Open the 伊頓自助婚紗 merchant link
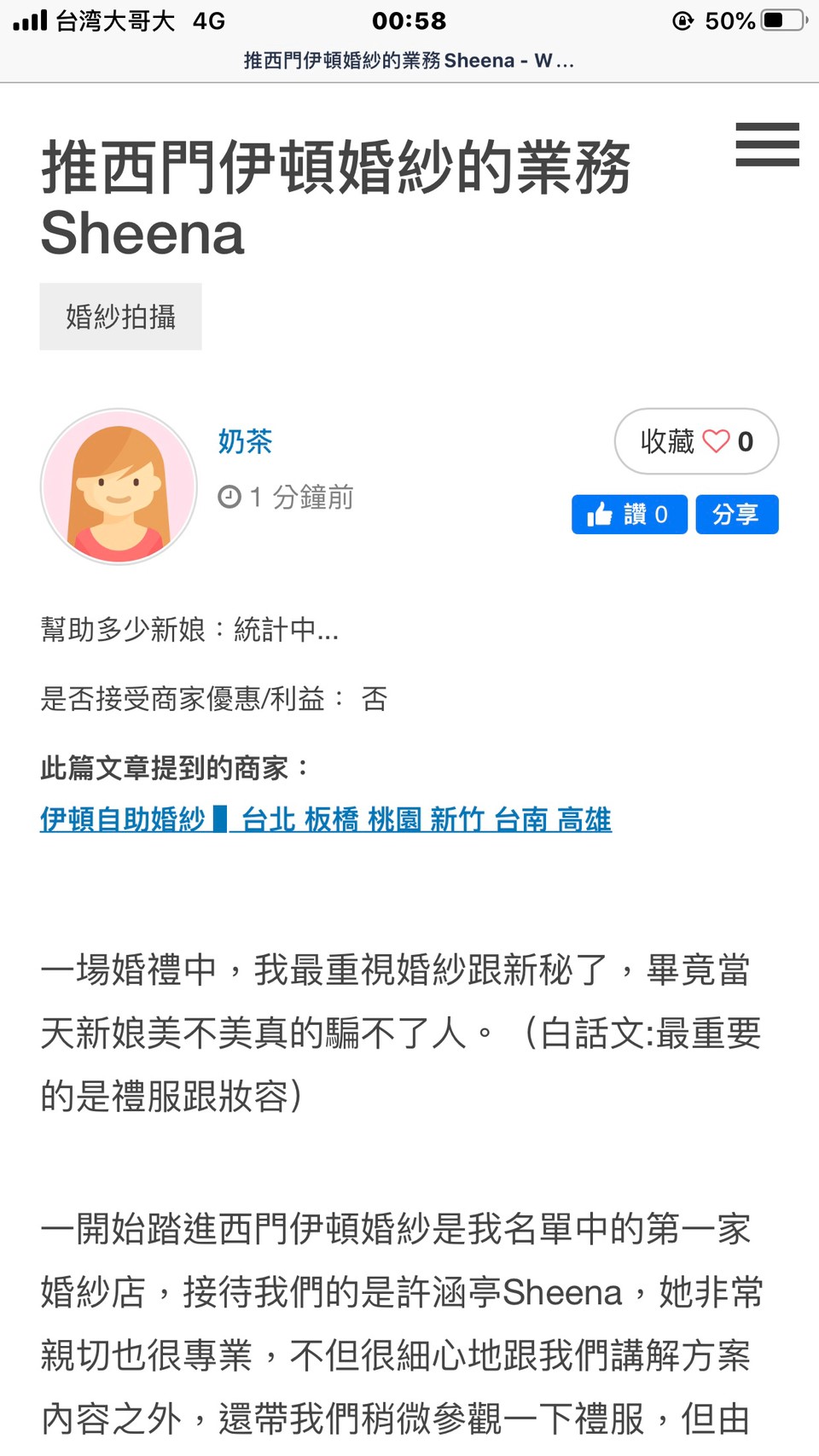 326,819
